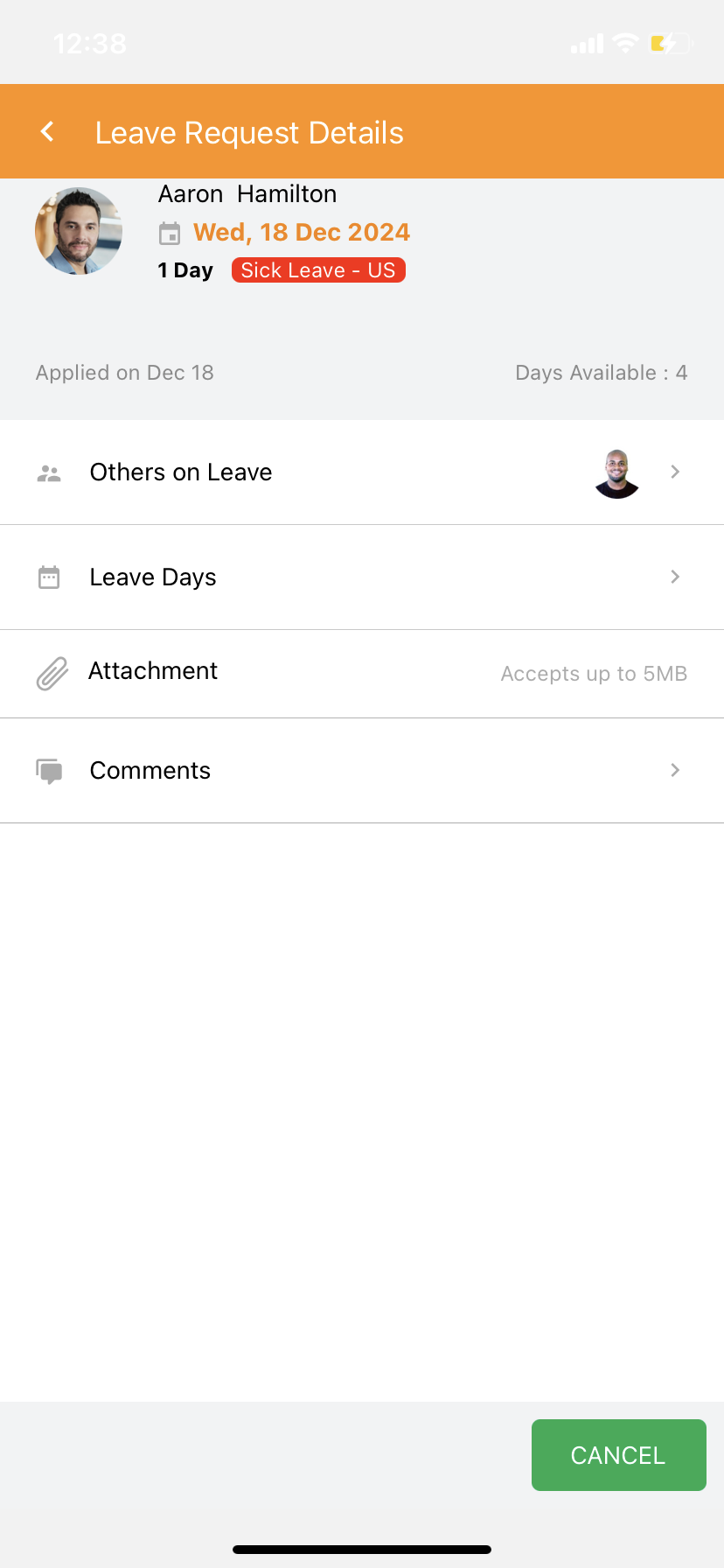This screenshot has width=724, height=1568.
Task: Open the Leave Days row
Action: pos(361,577)
